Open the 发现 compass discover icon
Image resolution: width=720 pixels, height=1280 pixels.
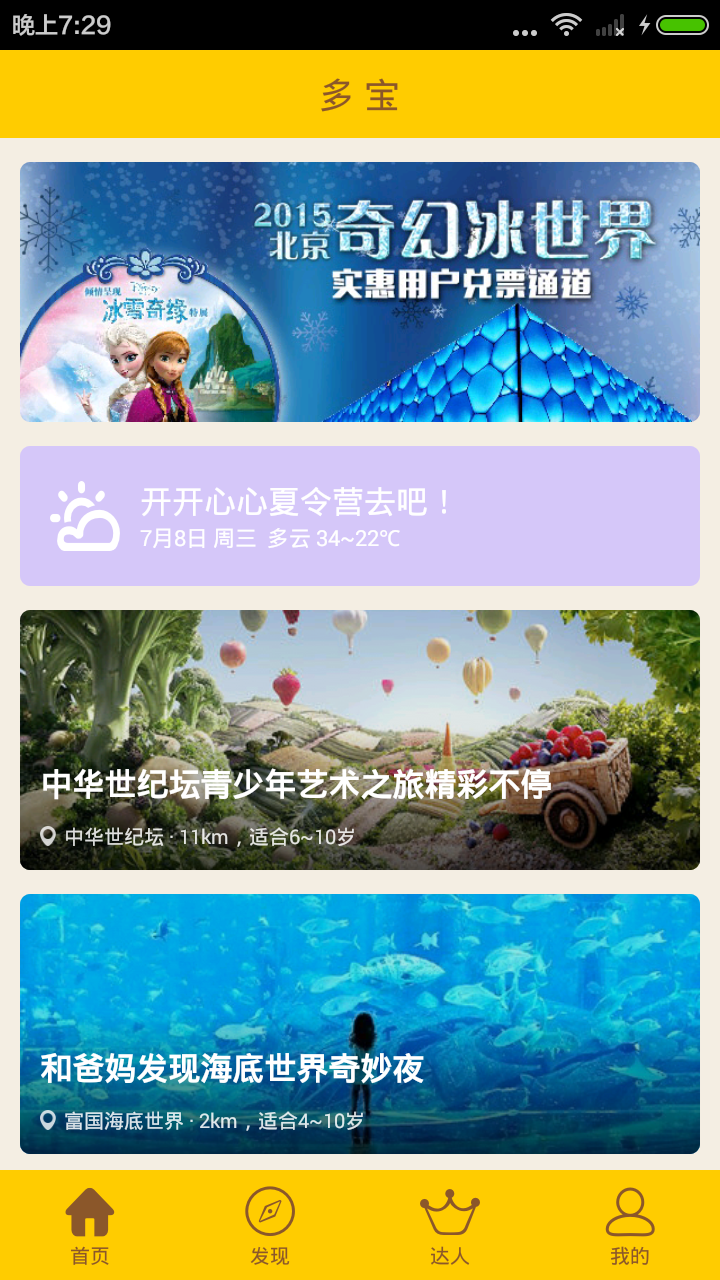pyautogui.click(x=269, y=1213)
